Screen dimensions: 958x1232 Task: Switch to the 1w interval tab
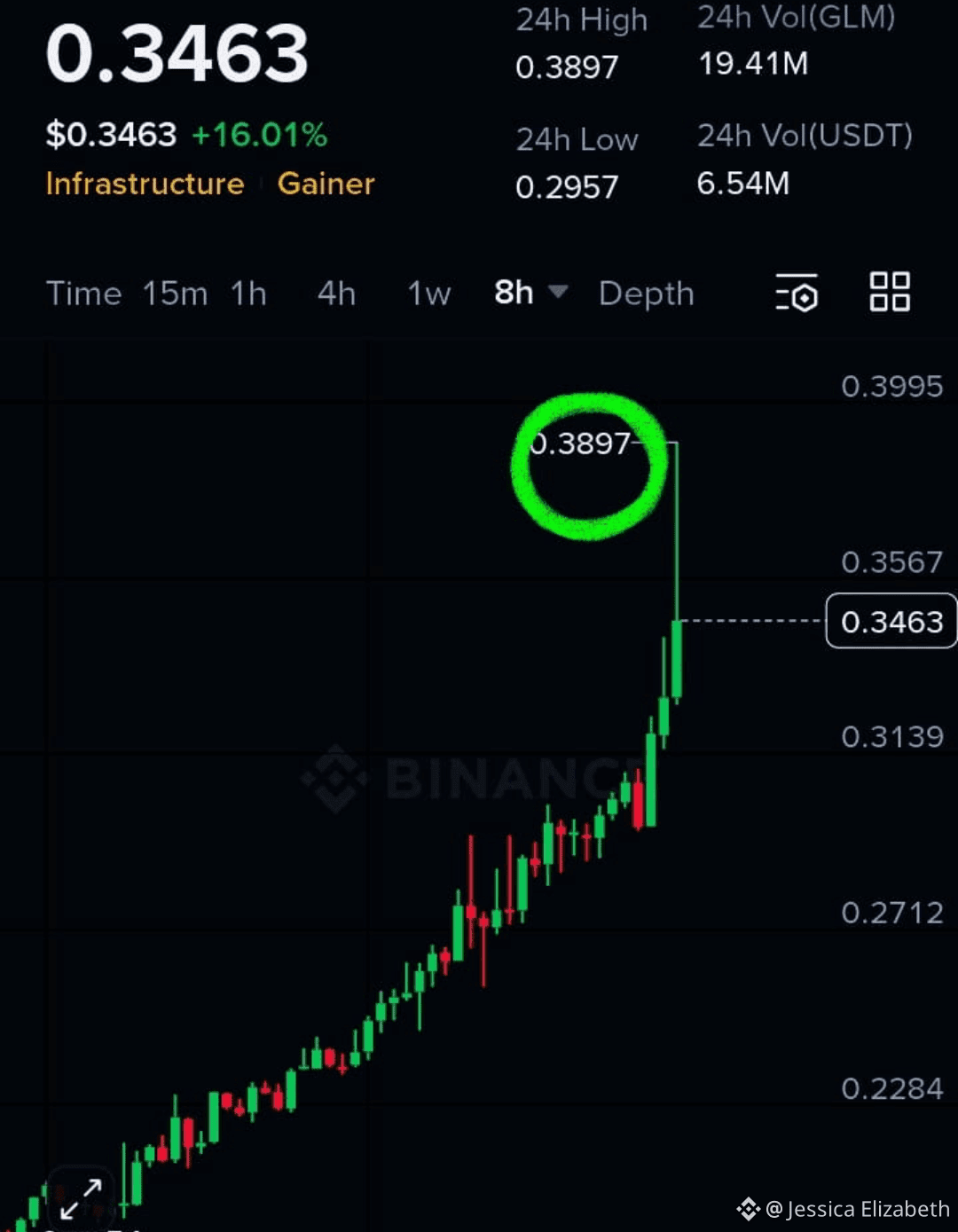(428, 293)
